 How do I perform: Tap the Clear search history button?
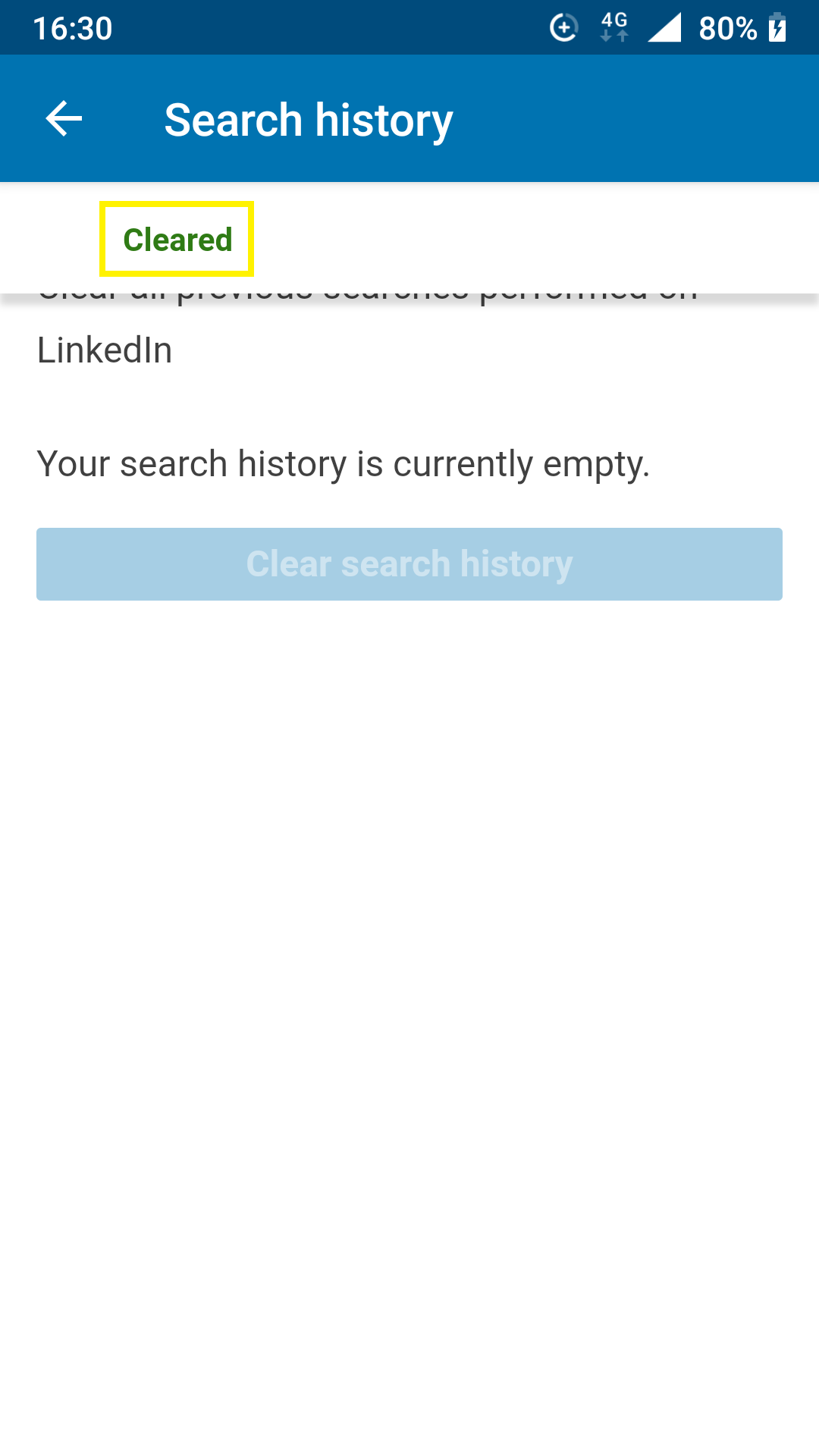tap(409, 564)
